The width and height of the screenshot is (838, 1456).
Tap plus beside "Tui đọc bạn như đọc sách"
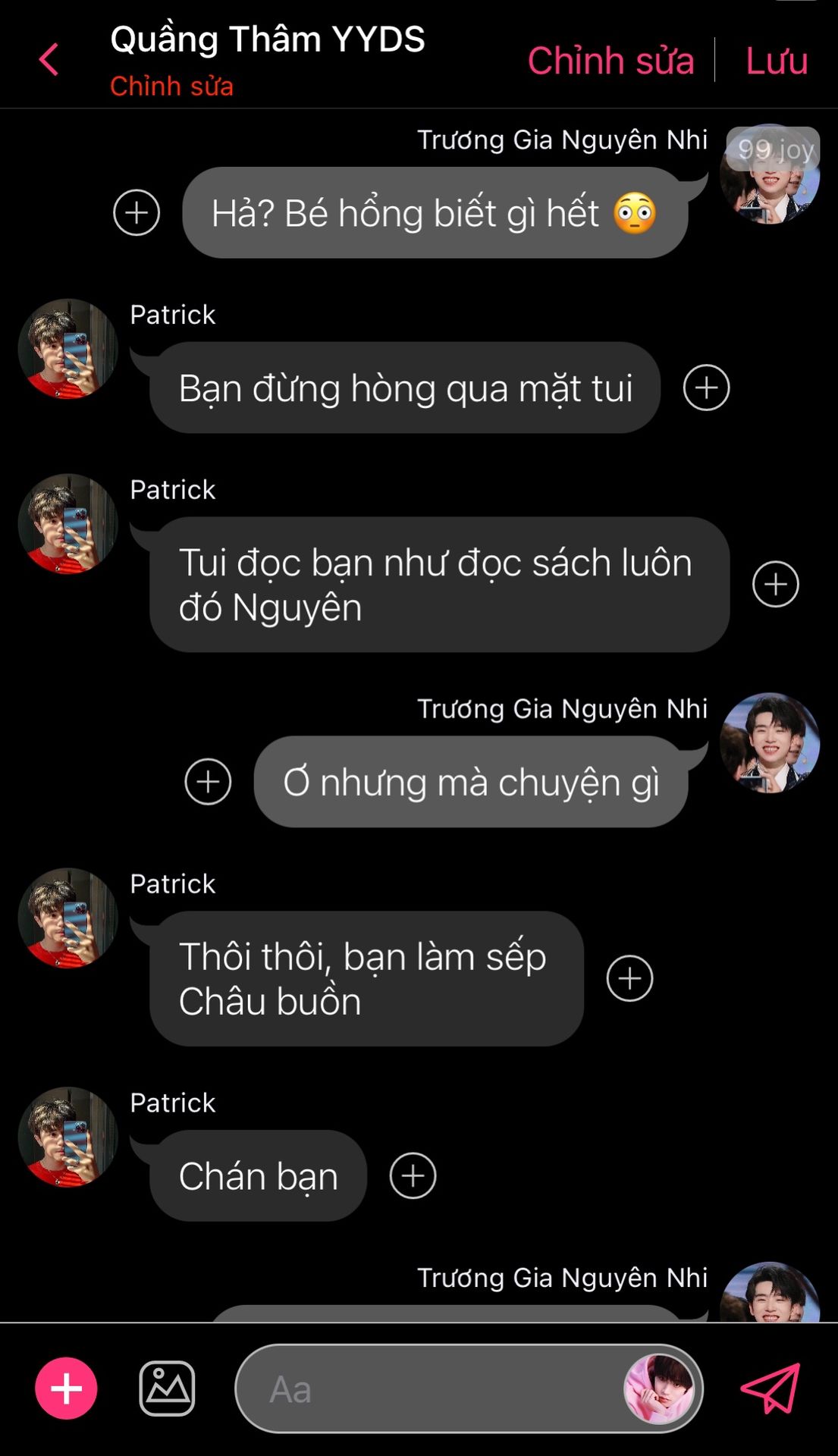[x=775, y=584]
